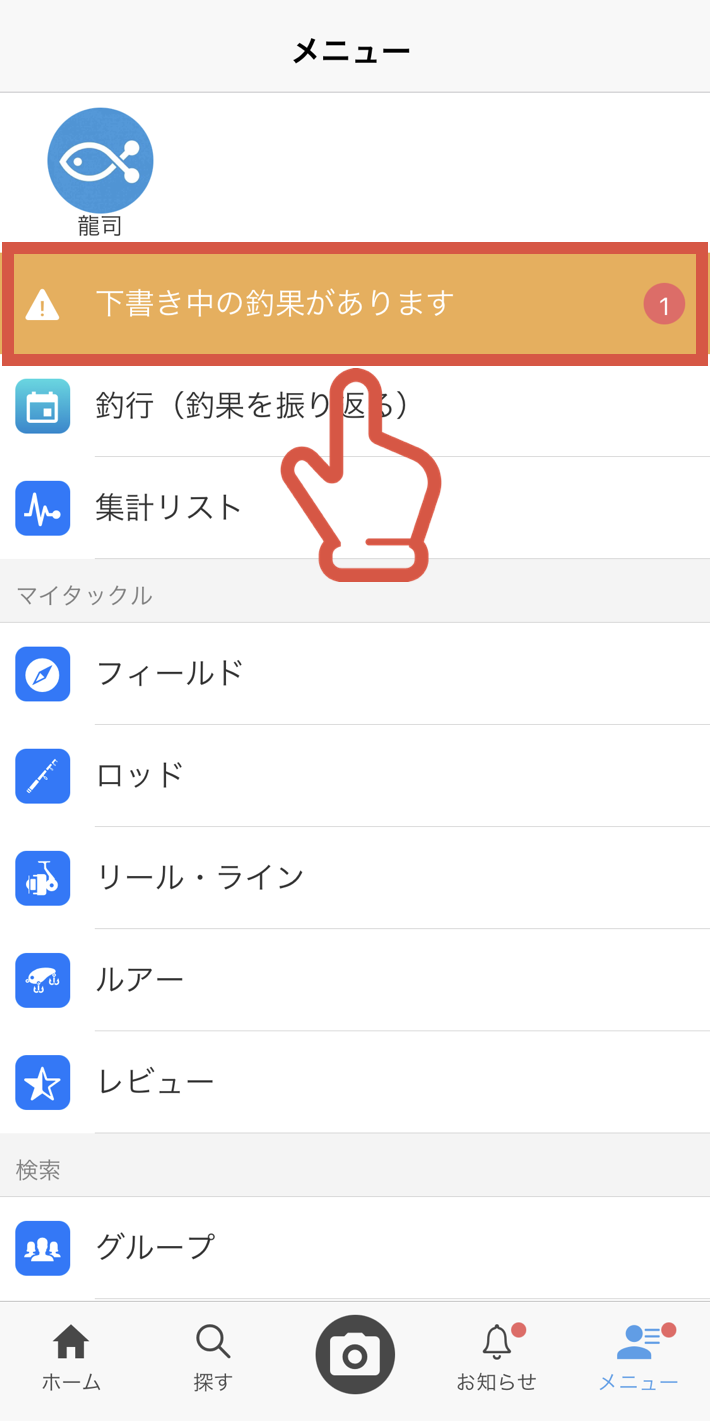710x1422 pixels.
Task: Open 集計リスト
Action: click(355, 508)
